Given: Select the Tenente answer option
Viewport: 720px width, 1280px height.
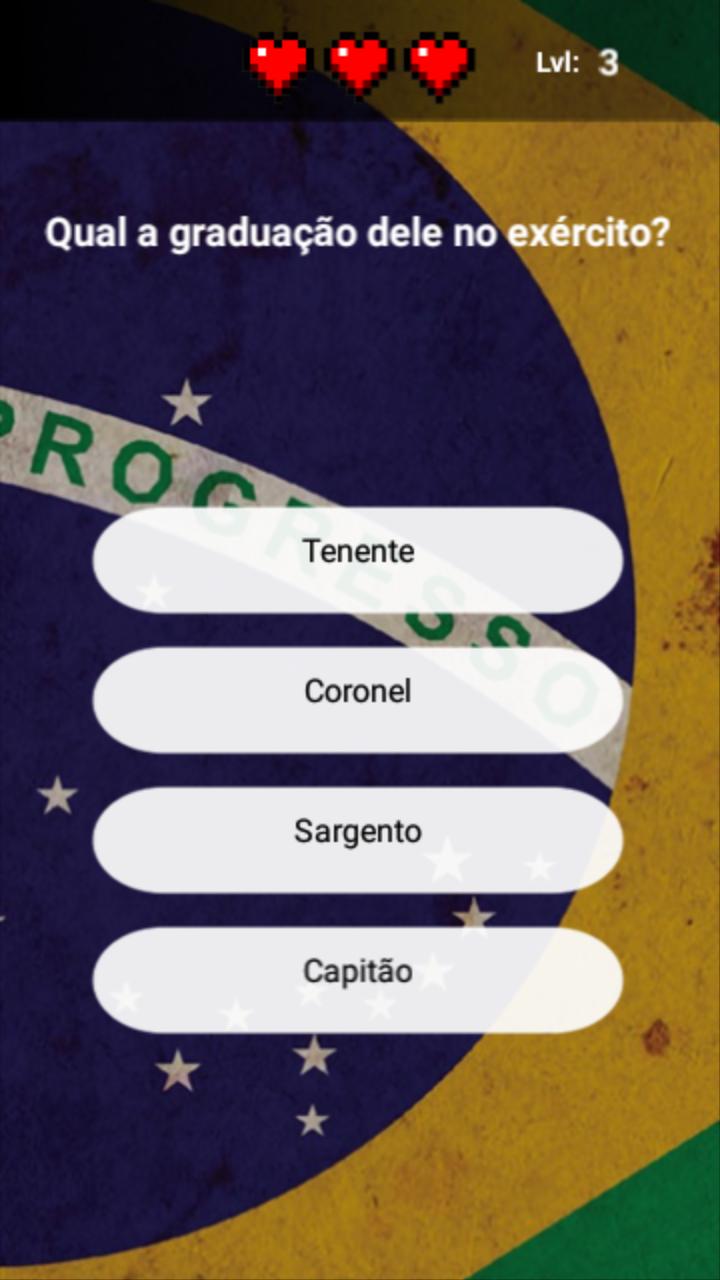Looking at the screenshot, I should pos(357,551).
